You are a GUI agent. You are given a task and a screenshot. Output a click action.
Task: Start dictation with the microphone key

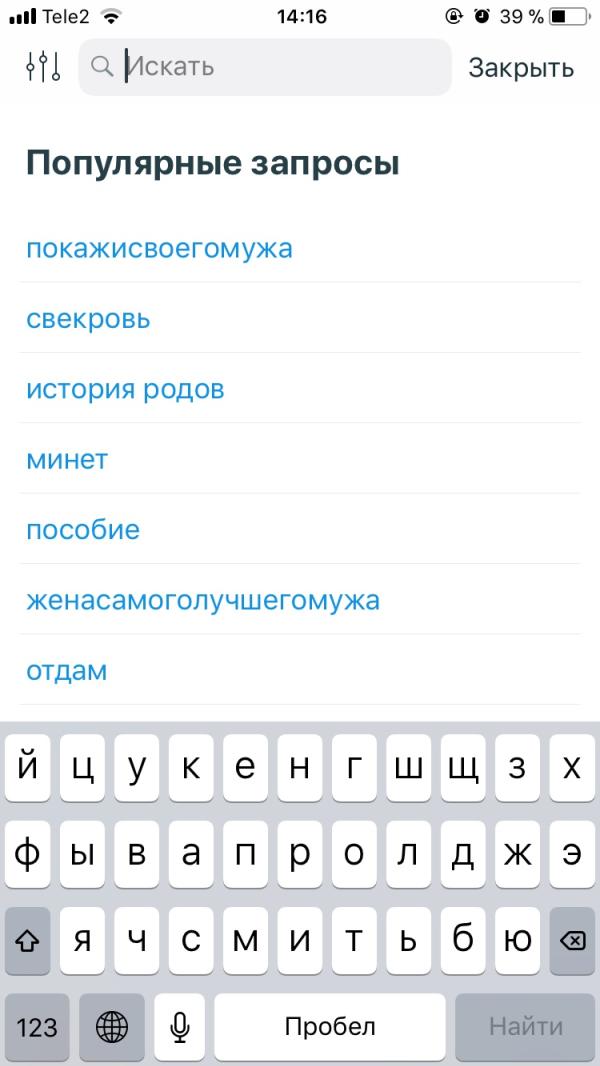pyautogui.click(x=180, y=1026)
